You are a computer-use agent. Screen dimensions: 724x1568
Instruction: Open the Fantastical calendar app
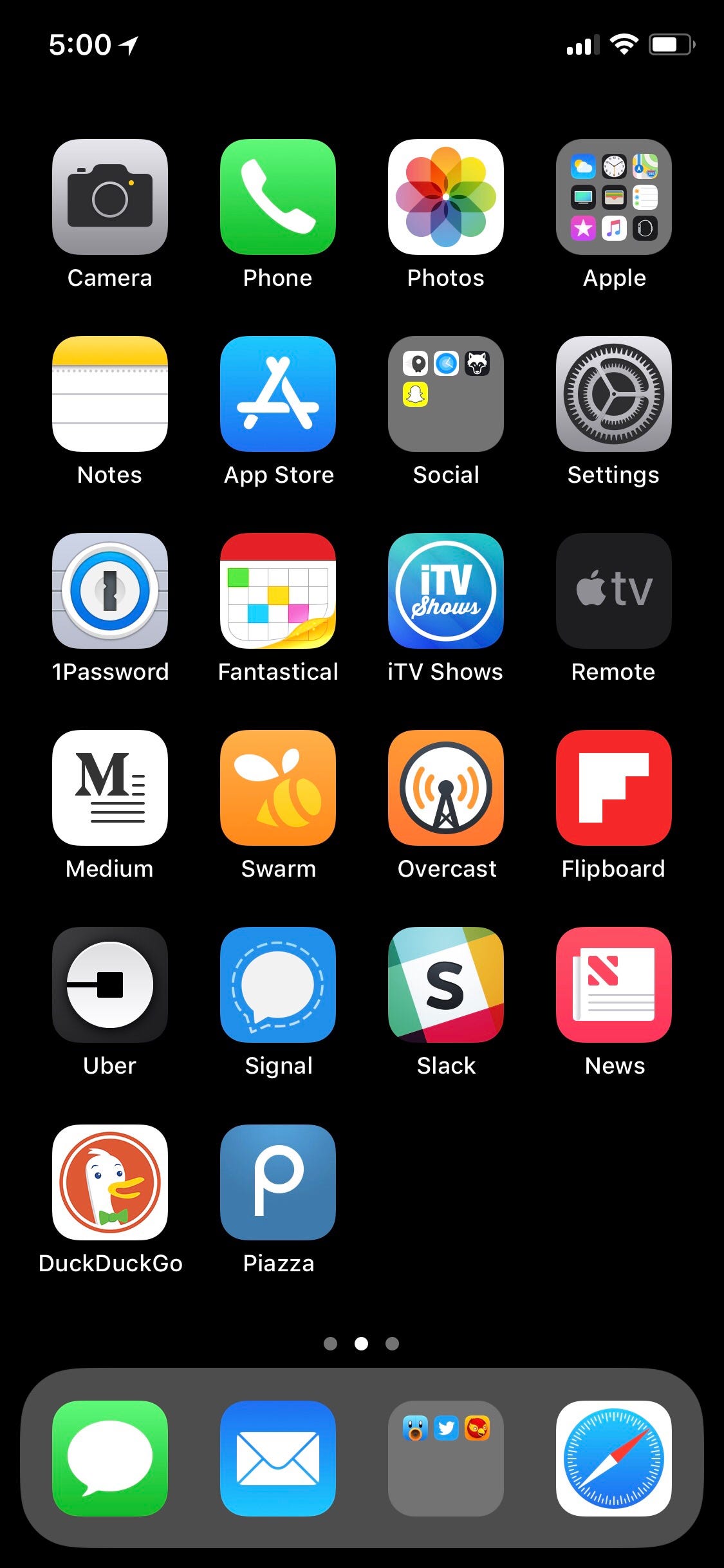coord(278,591)
